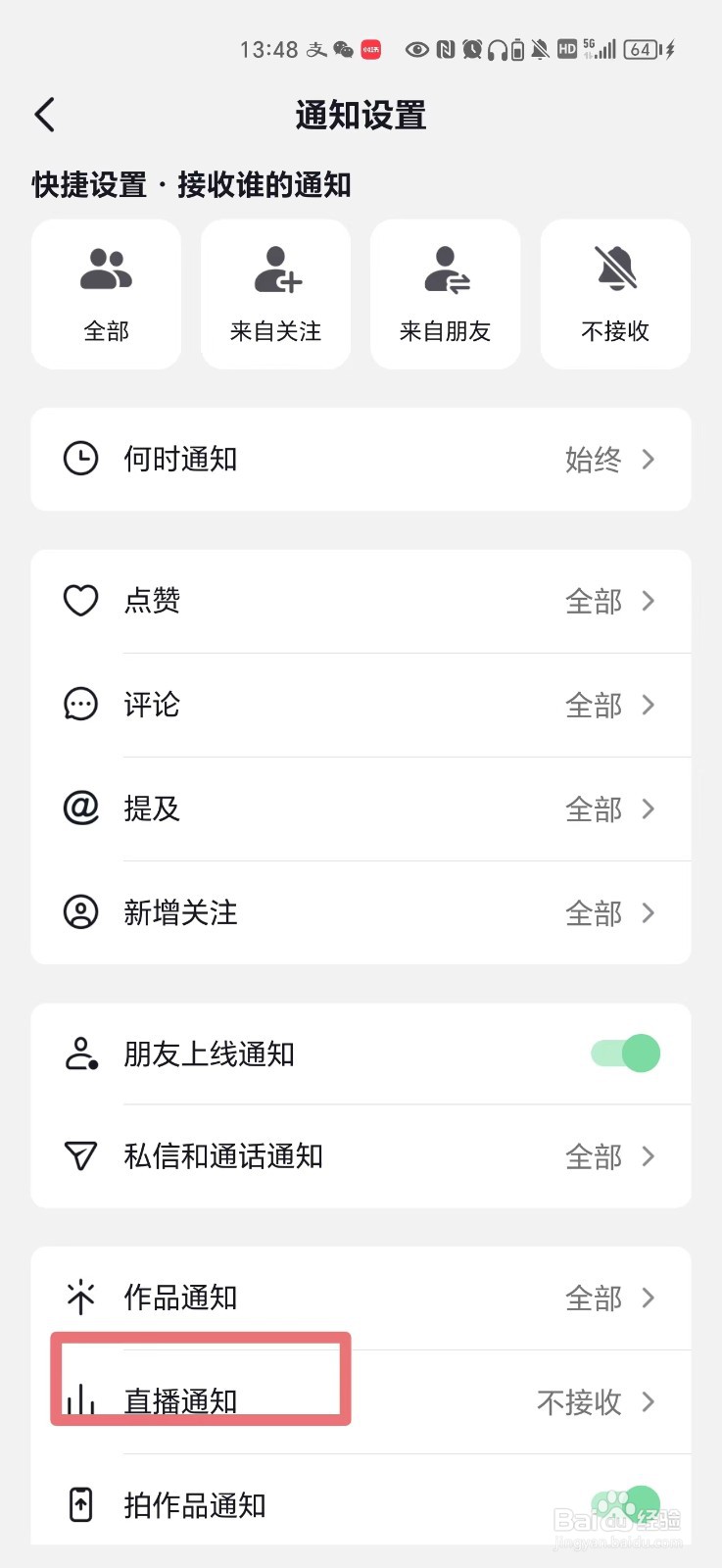Open 直播通知 setting
This screenshot has width=722, height=1568.
point(361,1401)
